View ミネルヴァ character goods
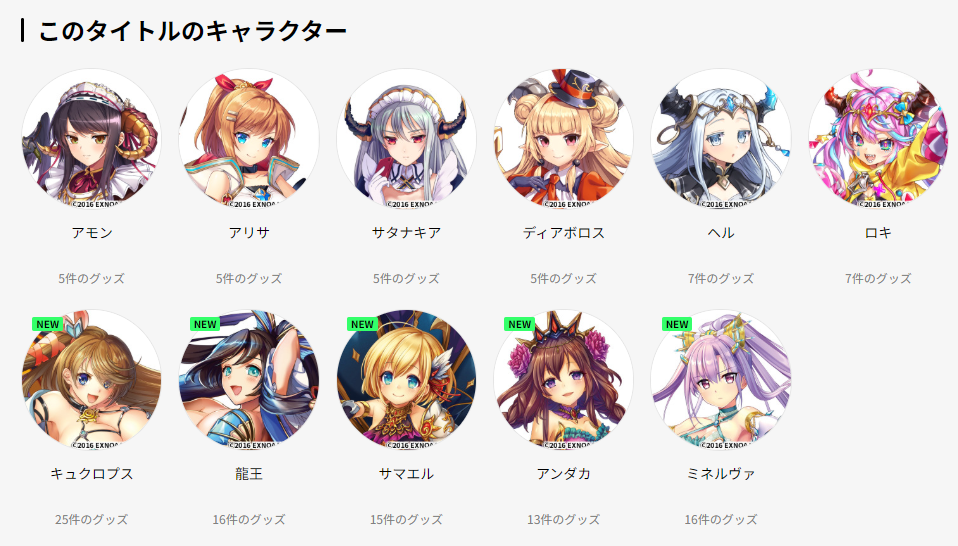Viewport: 958px width, 546px height. [x=720, y=380]
